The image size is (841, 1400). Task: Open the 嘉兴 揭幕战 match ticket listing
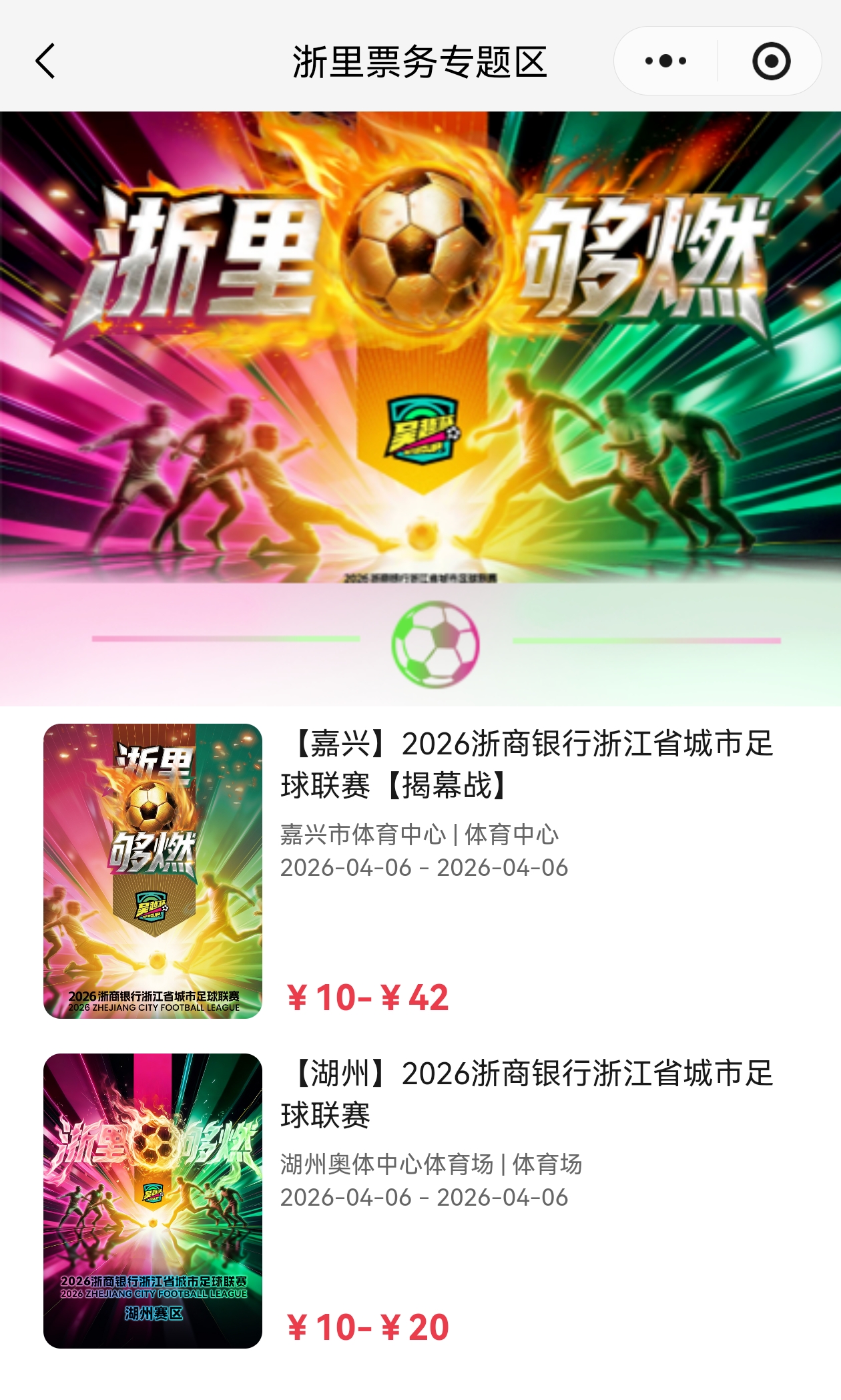click(526, 764)
